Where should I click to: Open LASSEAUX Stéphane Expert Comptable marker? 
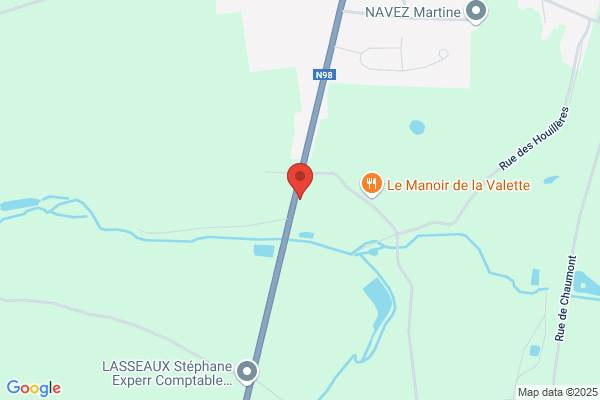click(247, 372)
